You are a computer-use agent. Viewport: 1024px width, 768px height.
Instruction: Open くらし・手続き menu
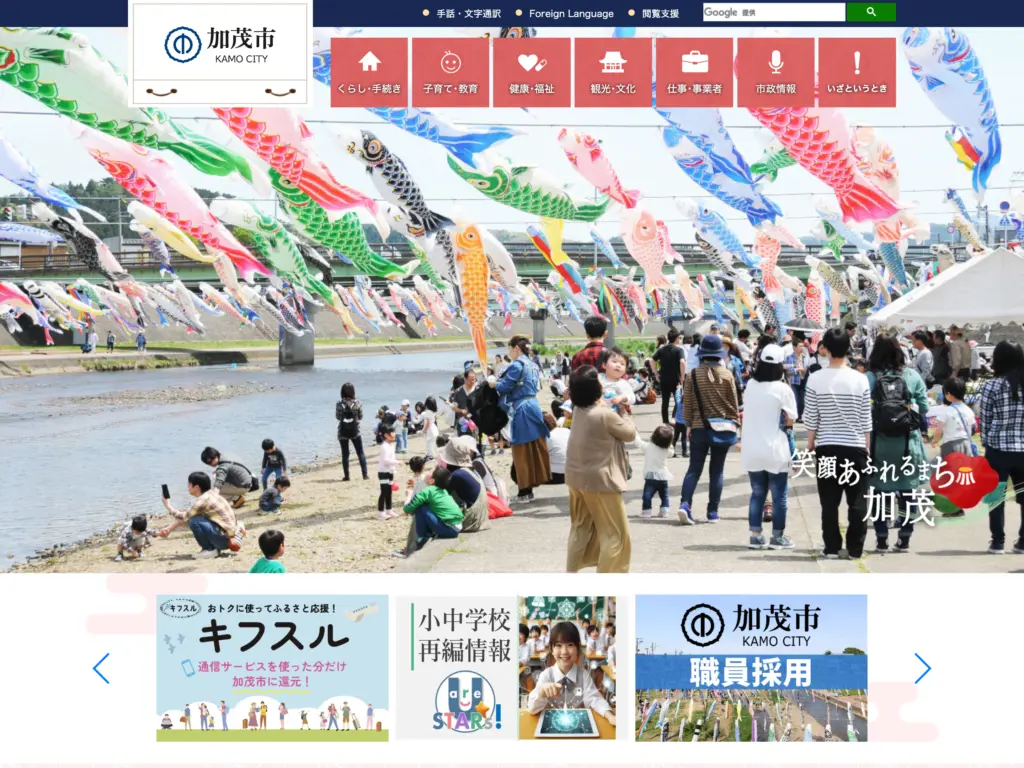coord(369,72)
